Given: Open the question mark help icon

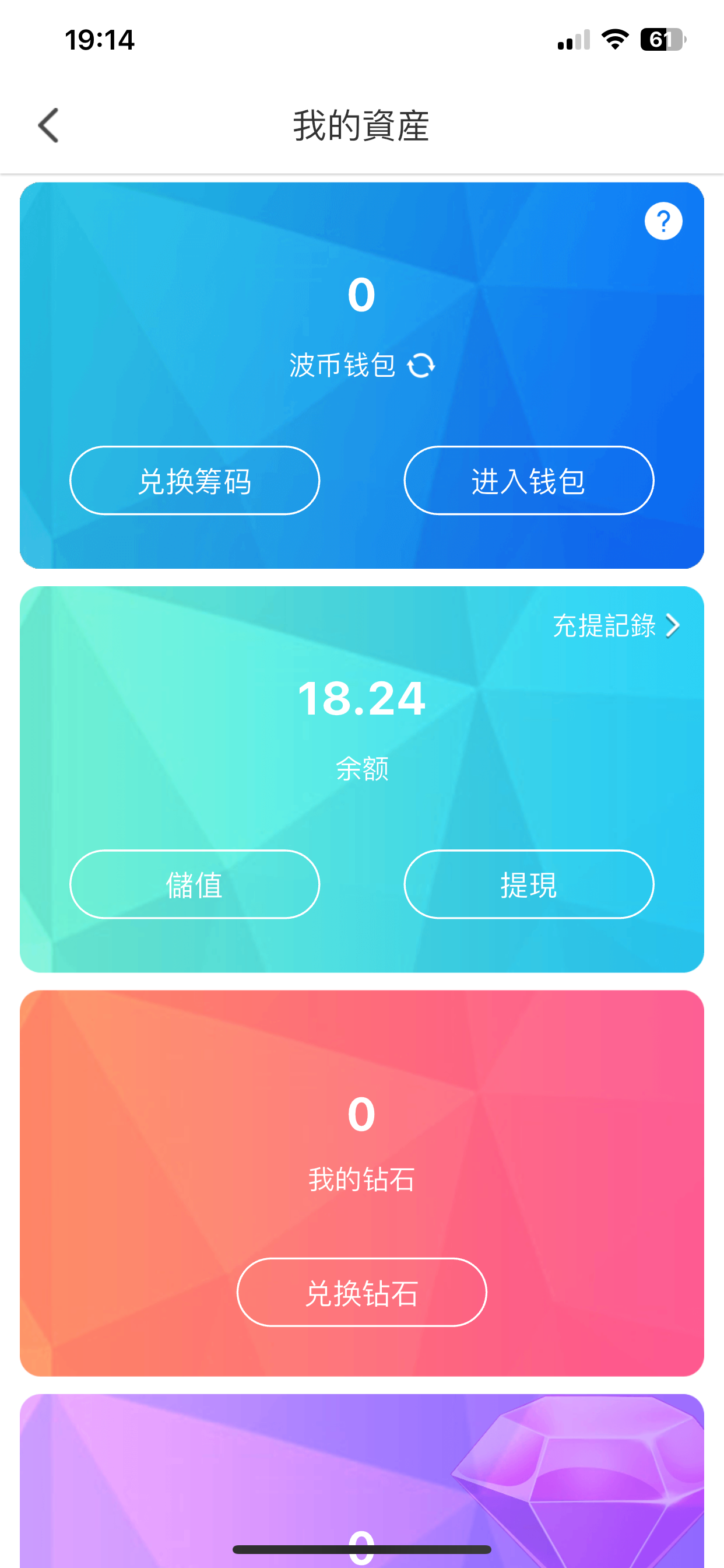Looking at the screenshot, I should coord(663,221).
